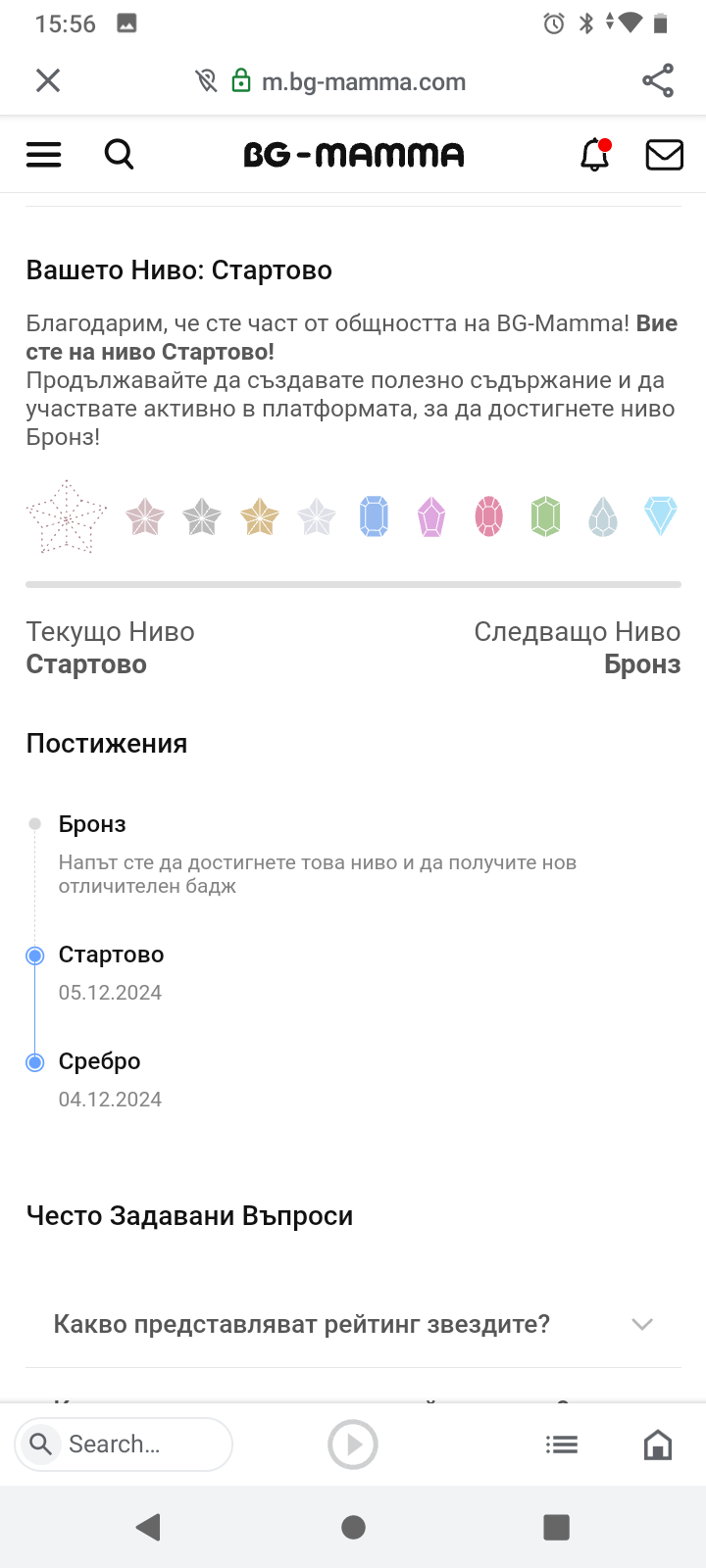
Task: Tap the play button in bottom bar
Action: 353,1445
